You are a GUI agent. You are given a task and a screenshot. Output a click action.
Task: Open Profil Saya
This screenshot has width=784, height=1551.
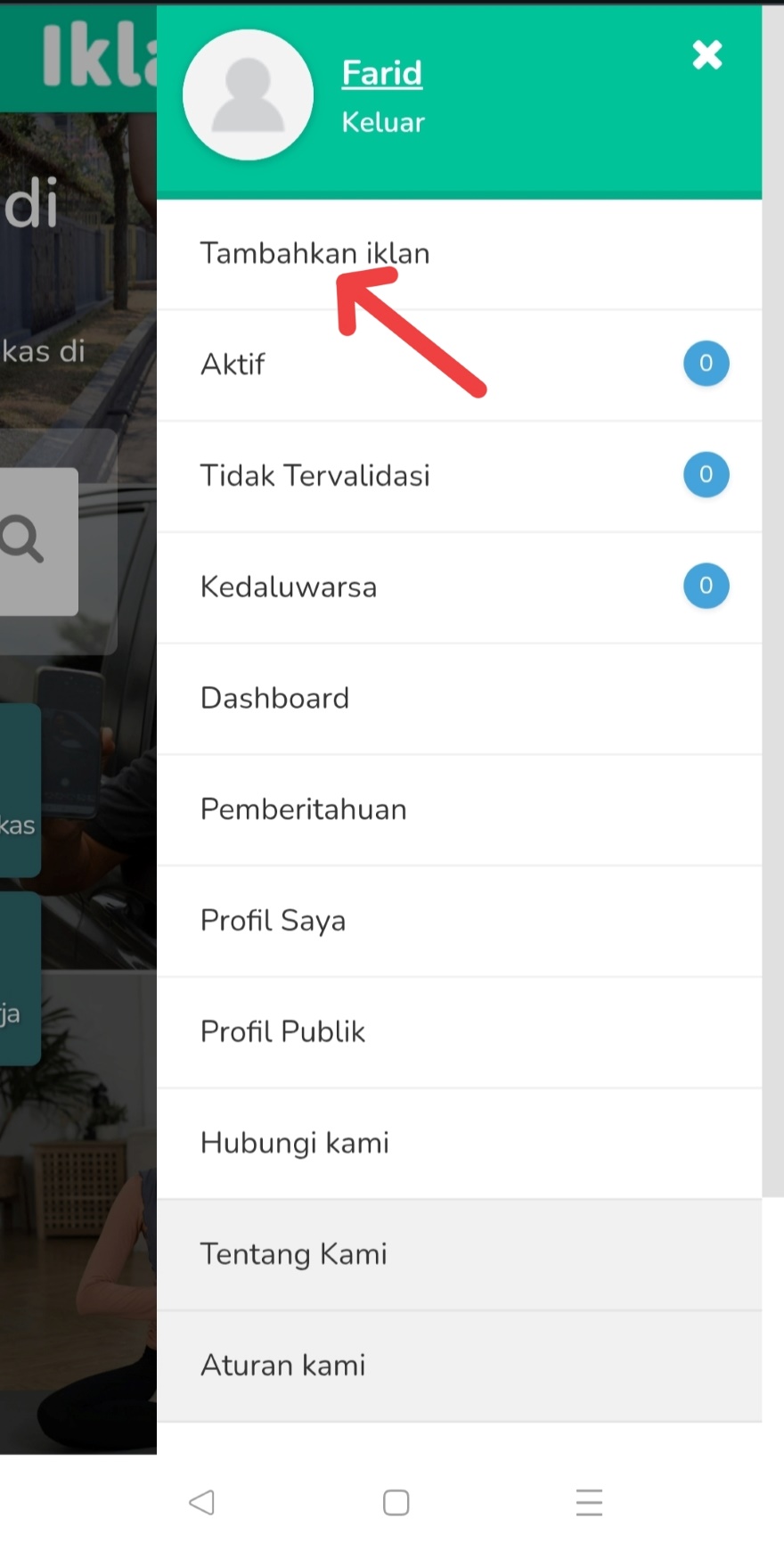[273, 921]
